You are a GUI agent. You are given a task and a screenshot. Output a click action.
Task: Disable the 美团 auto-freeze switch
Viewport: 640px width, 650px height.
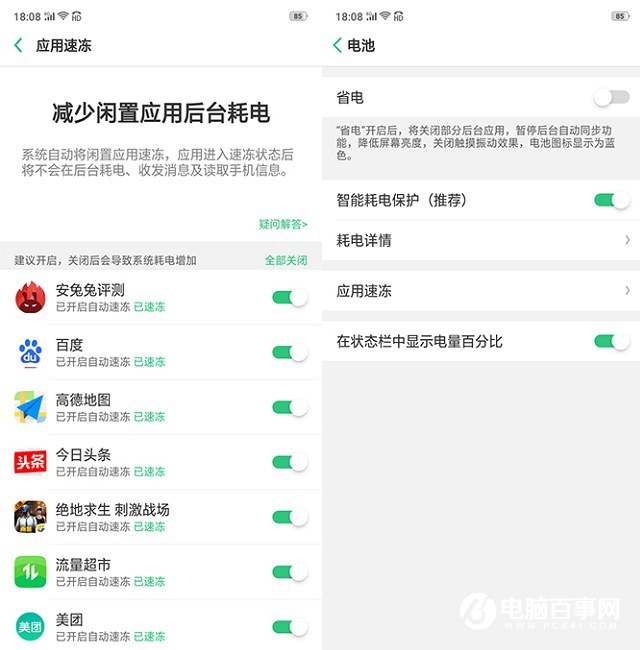coord(289,627)
